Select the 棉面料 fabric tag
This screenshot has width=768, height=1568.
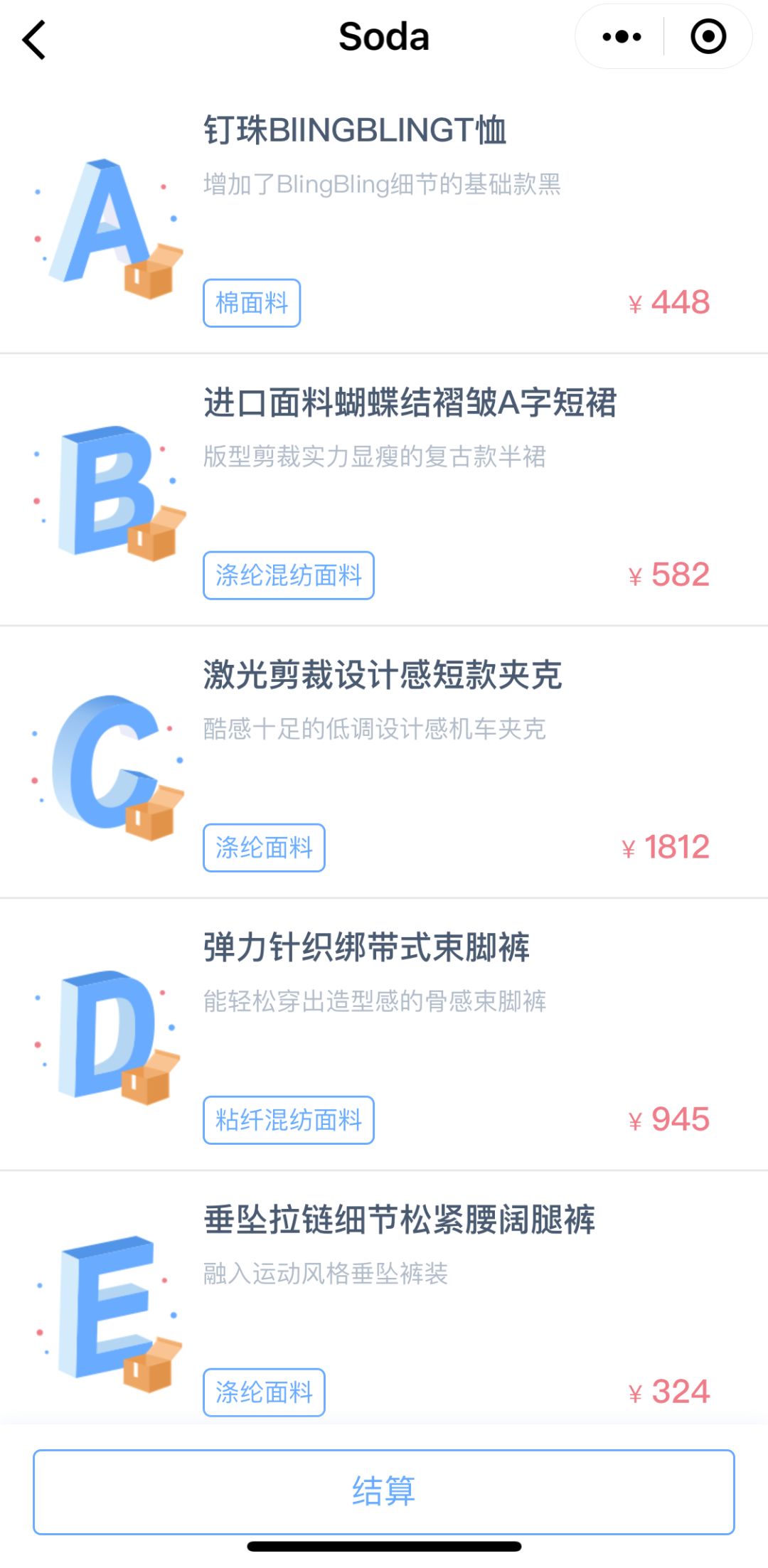coord(252,304)
